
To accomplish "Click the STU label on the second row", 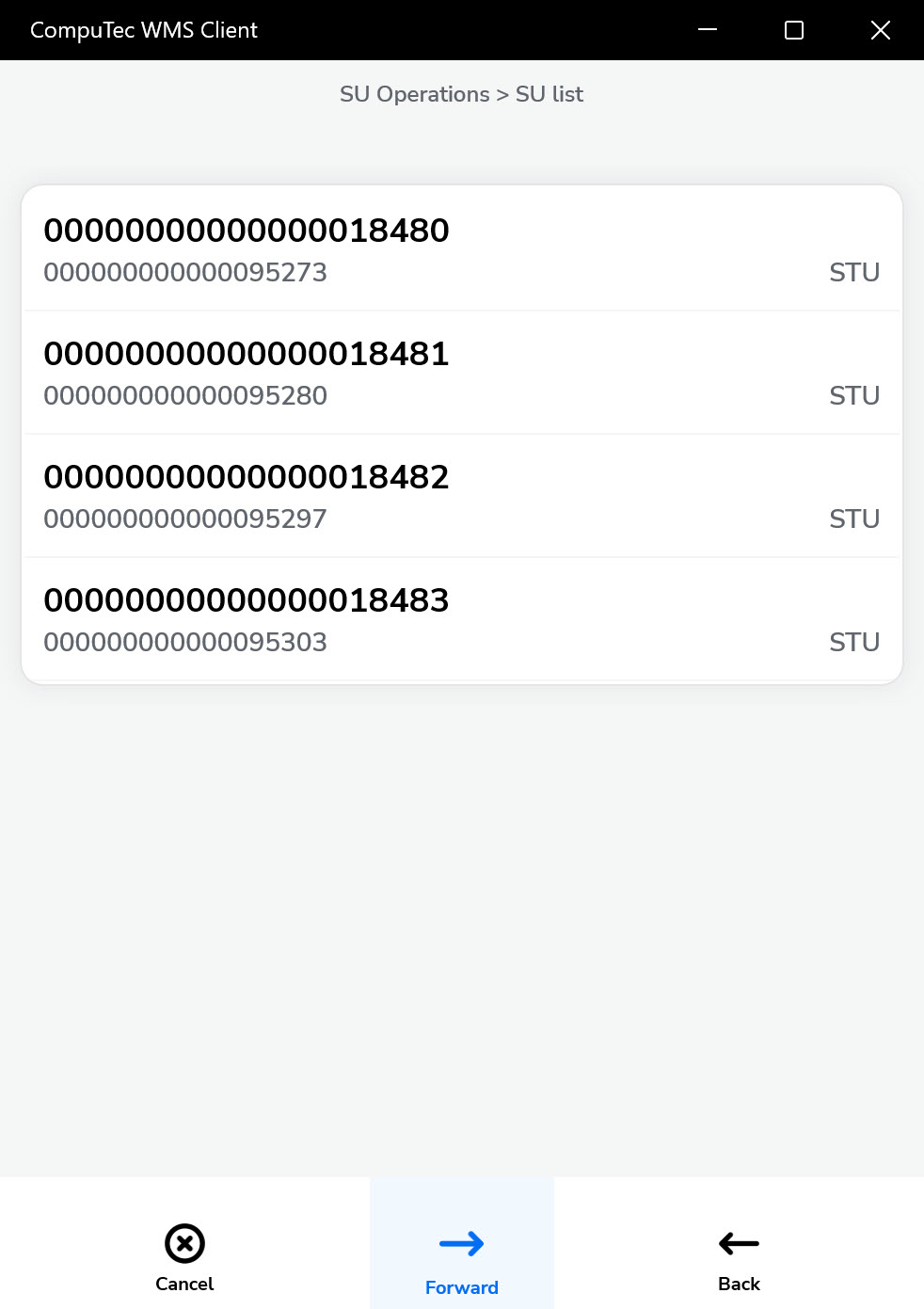I will (853, 395).
